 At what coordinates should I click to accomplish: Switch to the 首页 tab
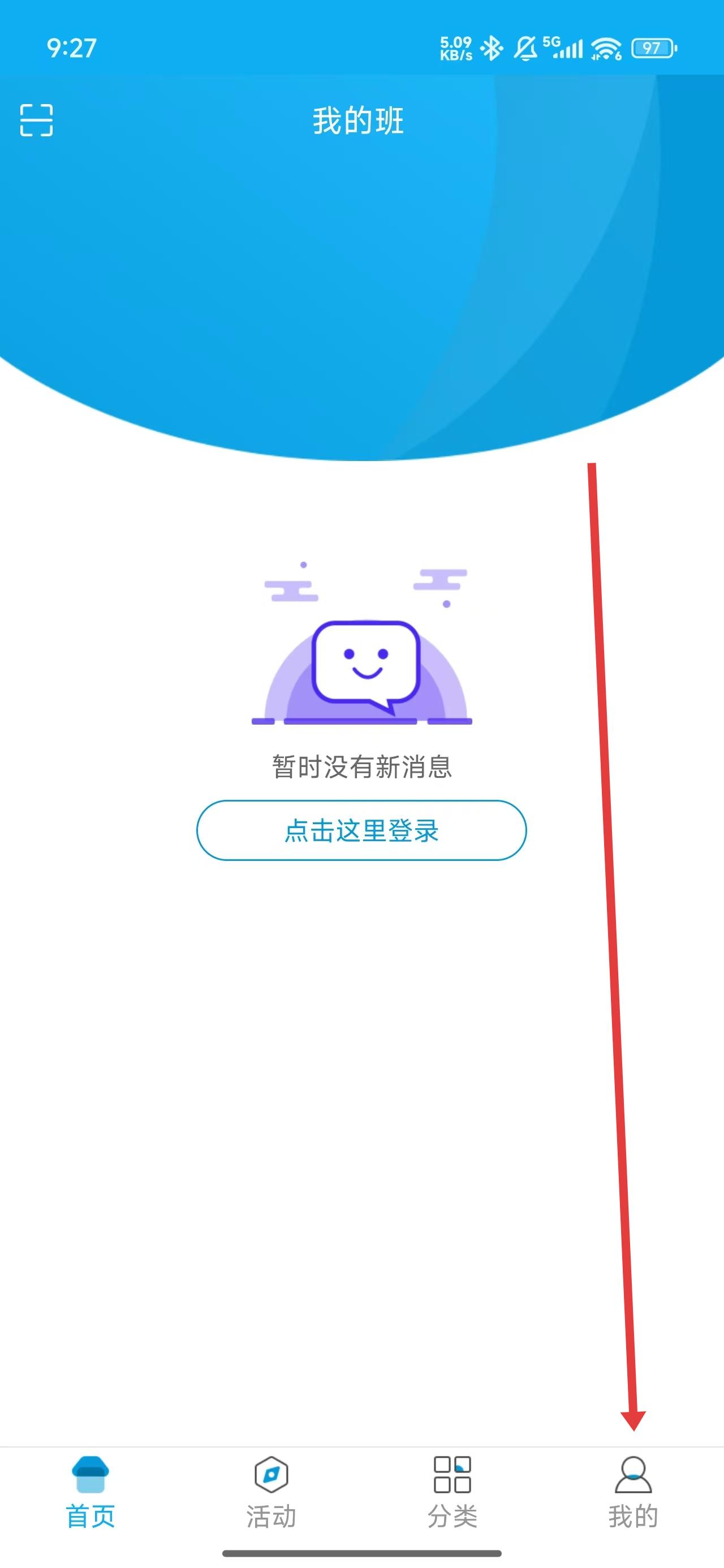[90, 1492]
